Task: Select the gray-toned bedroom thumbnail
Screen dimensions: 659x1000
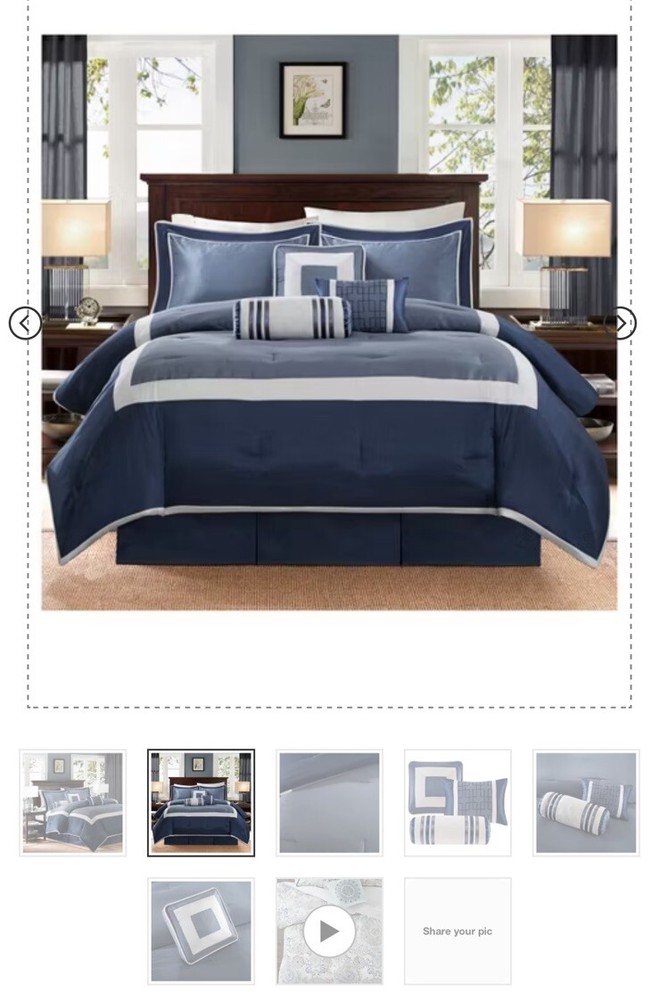Action: pos(73,803)
